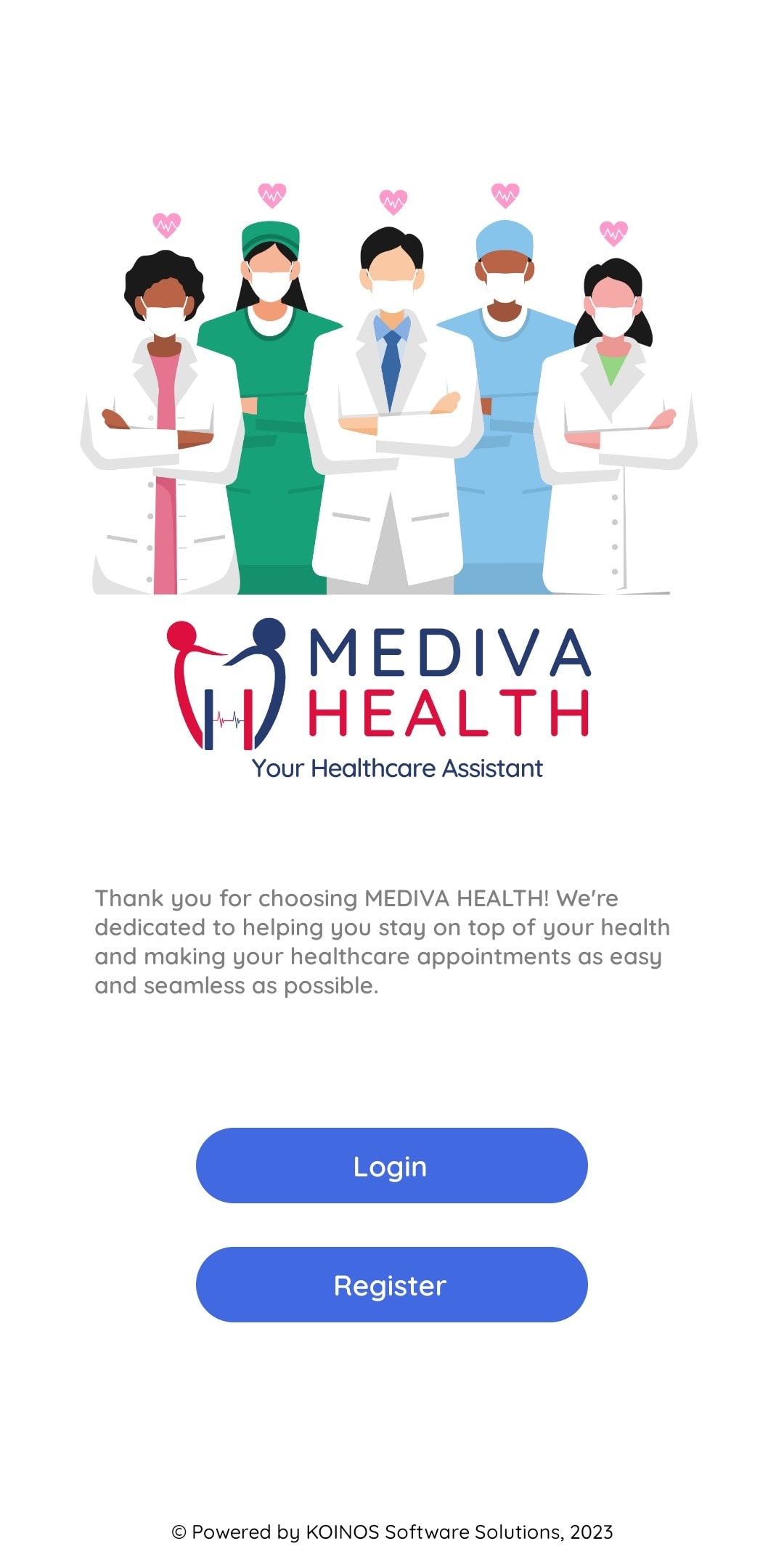Click the heart icon above the center doctor
The height and width of the screenshot is (1562, 784).
[x=392, y=200]
